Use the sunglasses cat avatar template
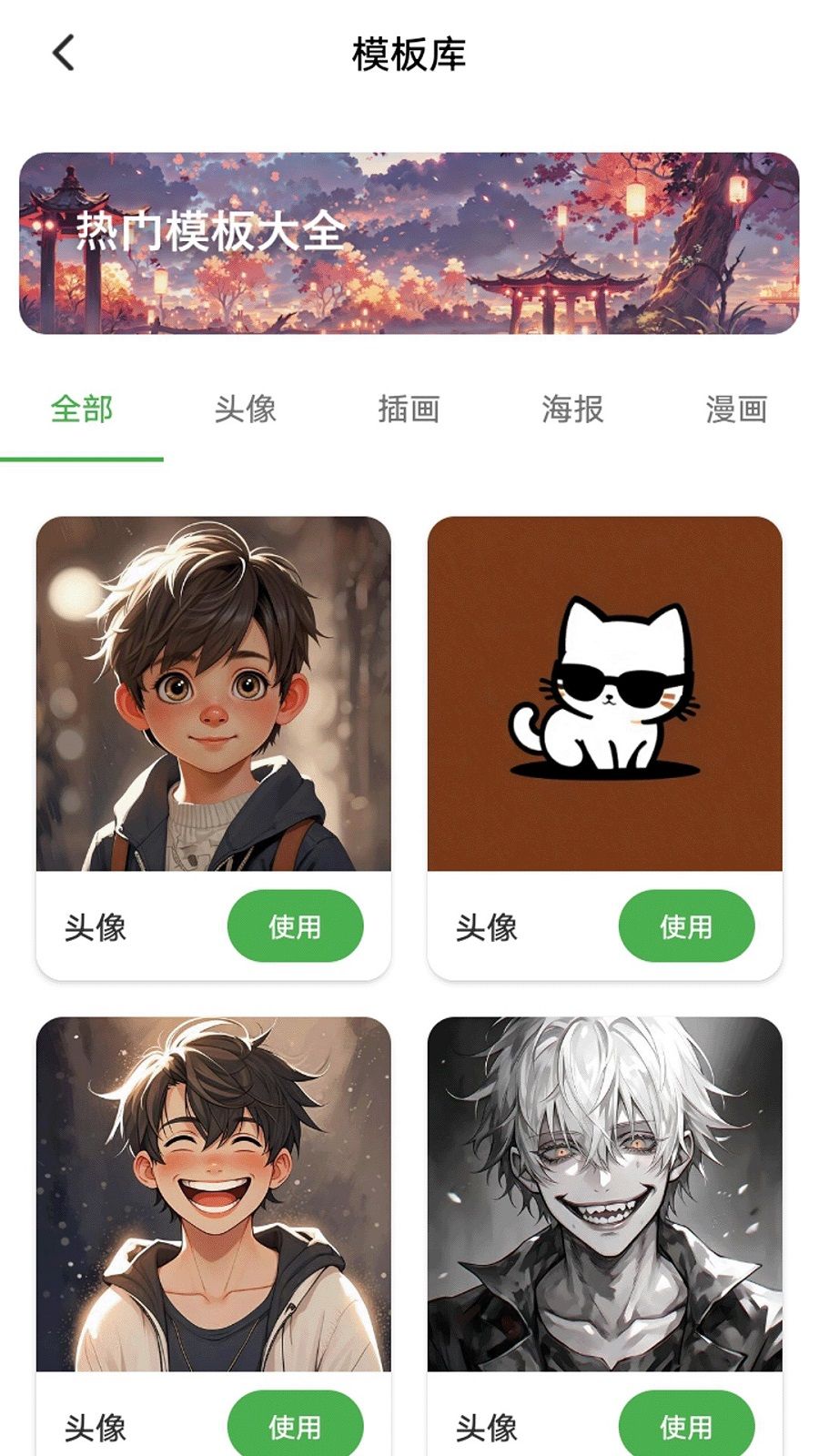 [686, 926]
